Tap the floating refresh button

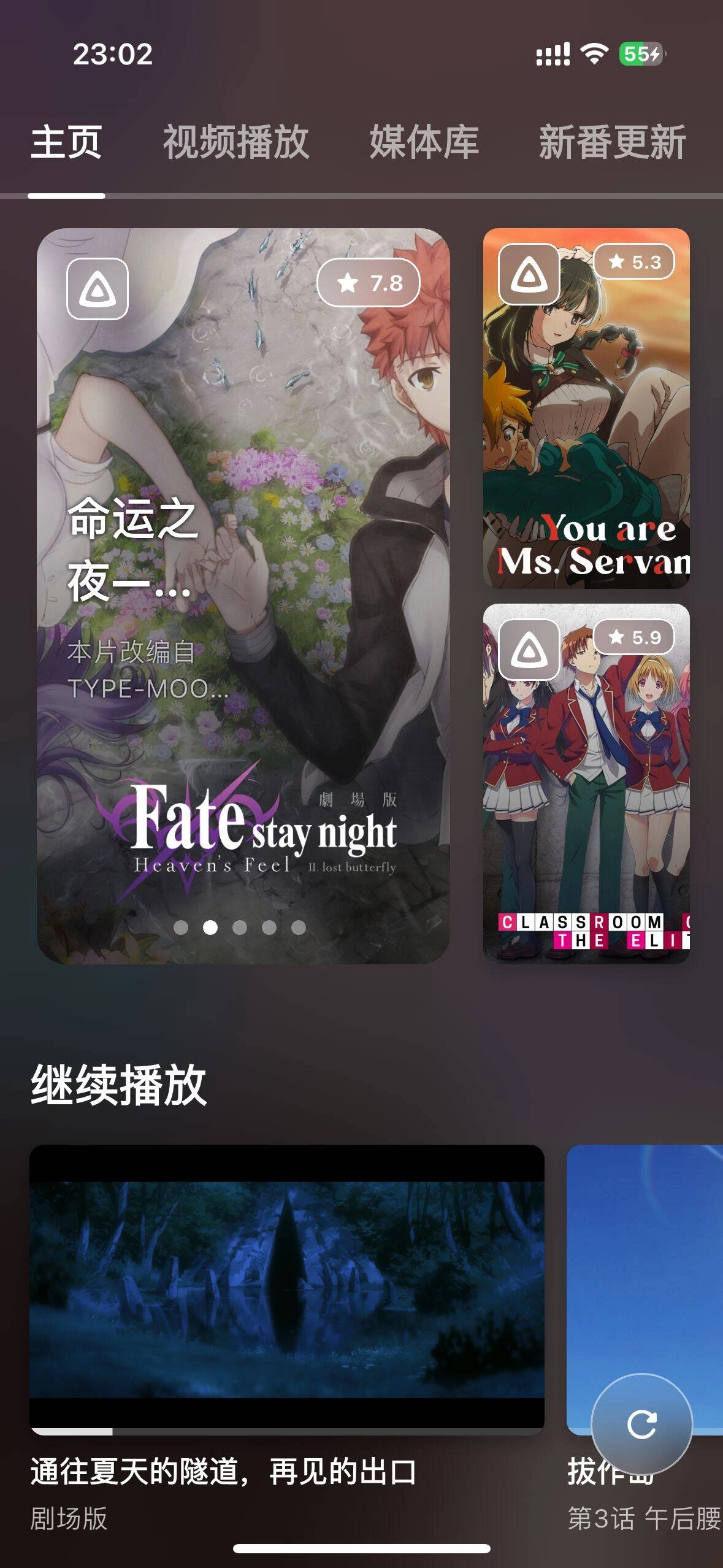(x=641, y=1424)
